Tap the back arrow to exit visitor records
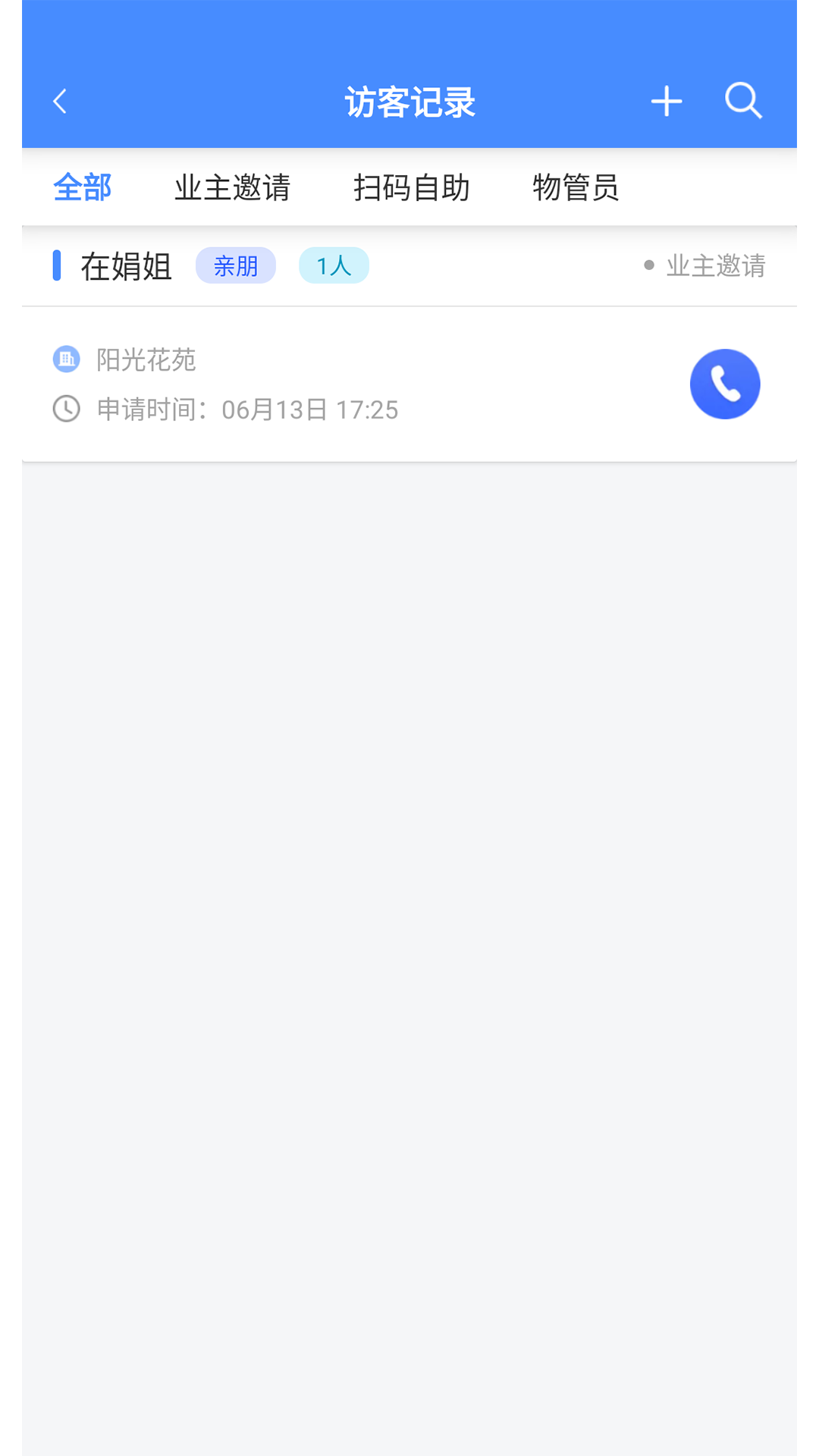Viewport: 819px width, 1456px height. (60, 100)
